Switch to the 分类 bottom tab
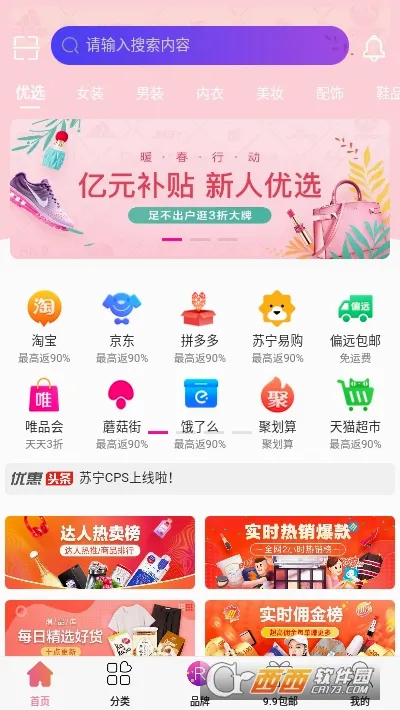The height and width of the screenshot is (710, 400). click(120, 683)
